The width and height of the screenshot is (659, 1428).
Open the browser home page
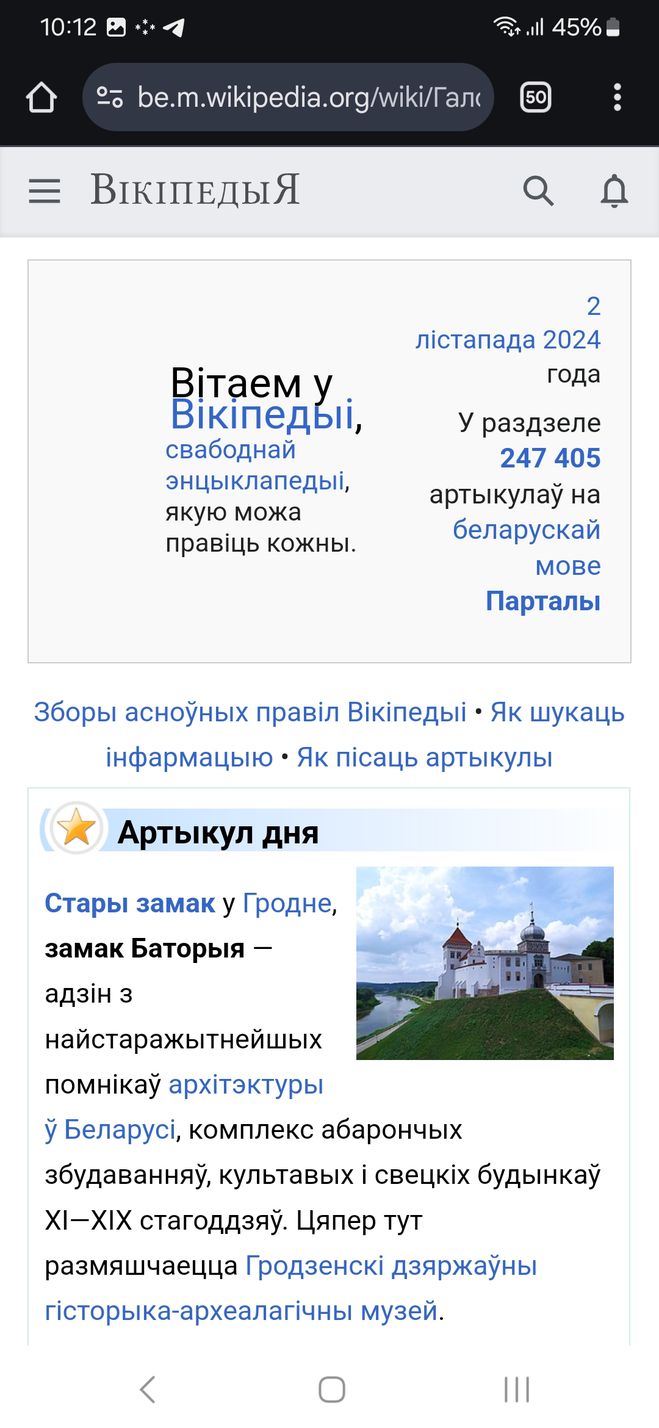[x=41, y=97]
